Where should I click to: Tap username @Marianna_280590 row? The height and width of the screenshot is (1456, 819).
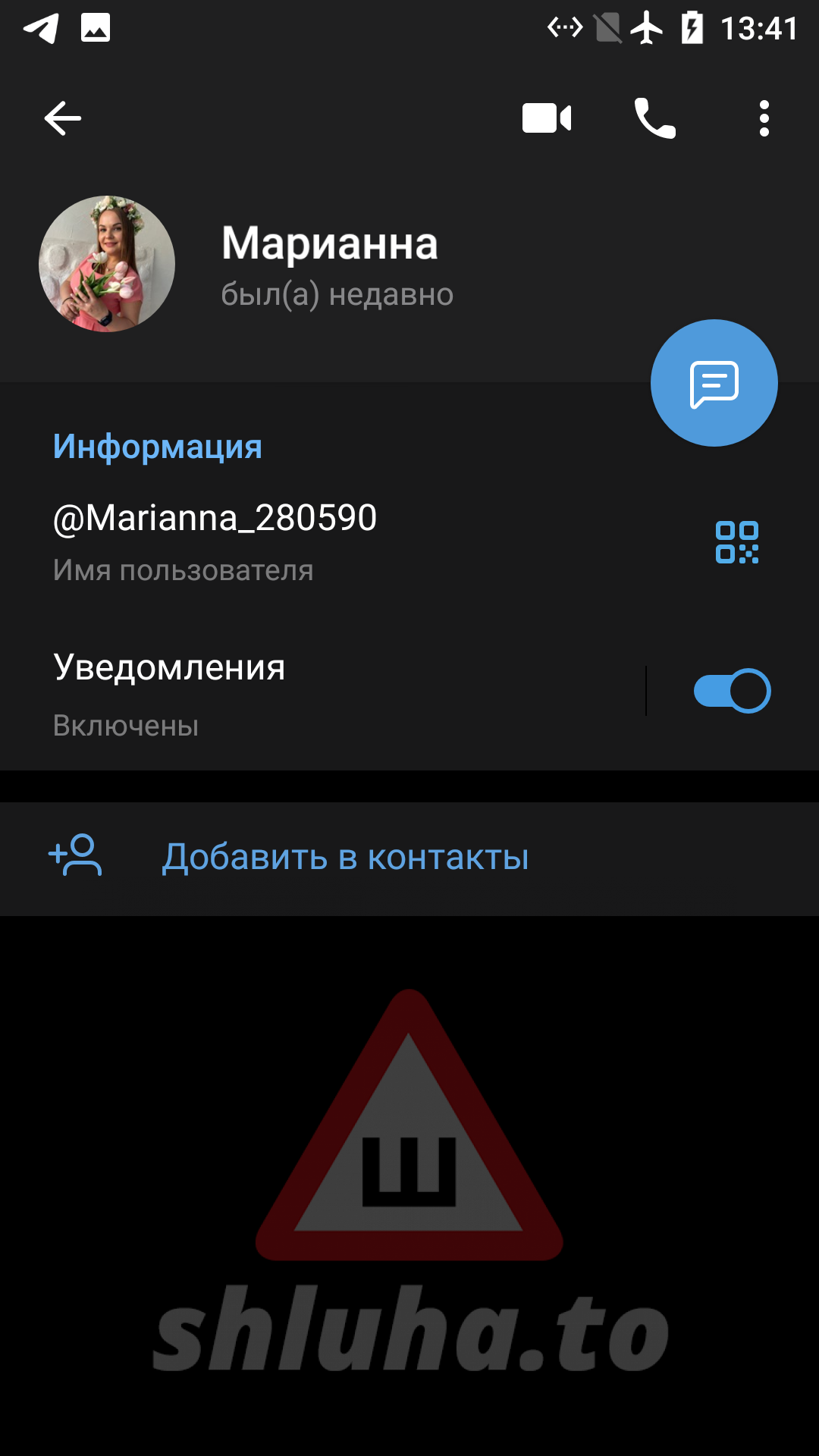point(409,541)
